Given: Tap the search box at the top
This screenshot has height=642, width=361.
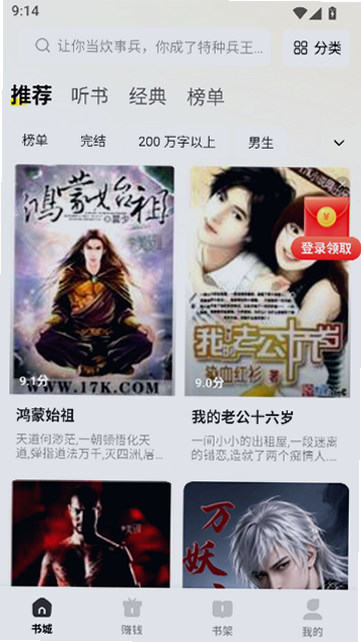Looking at the screenshot, I should [145, 47].
